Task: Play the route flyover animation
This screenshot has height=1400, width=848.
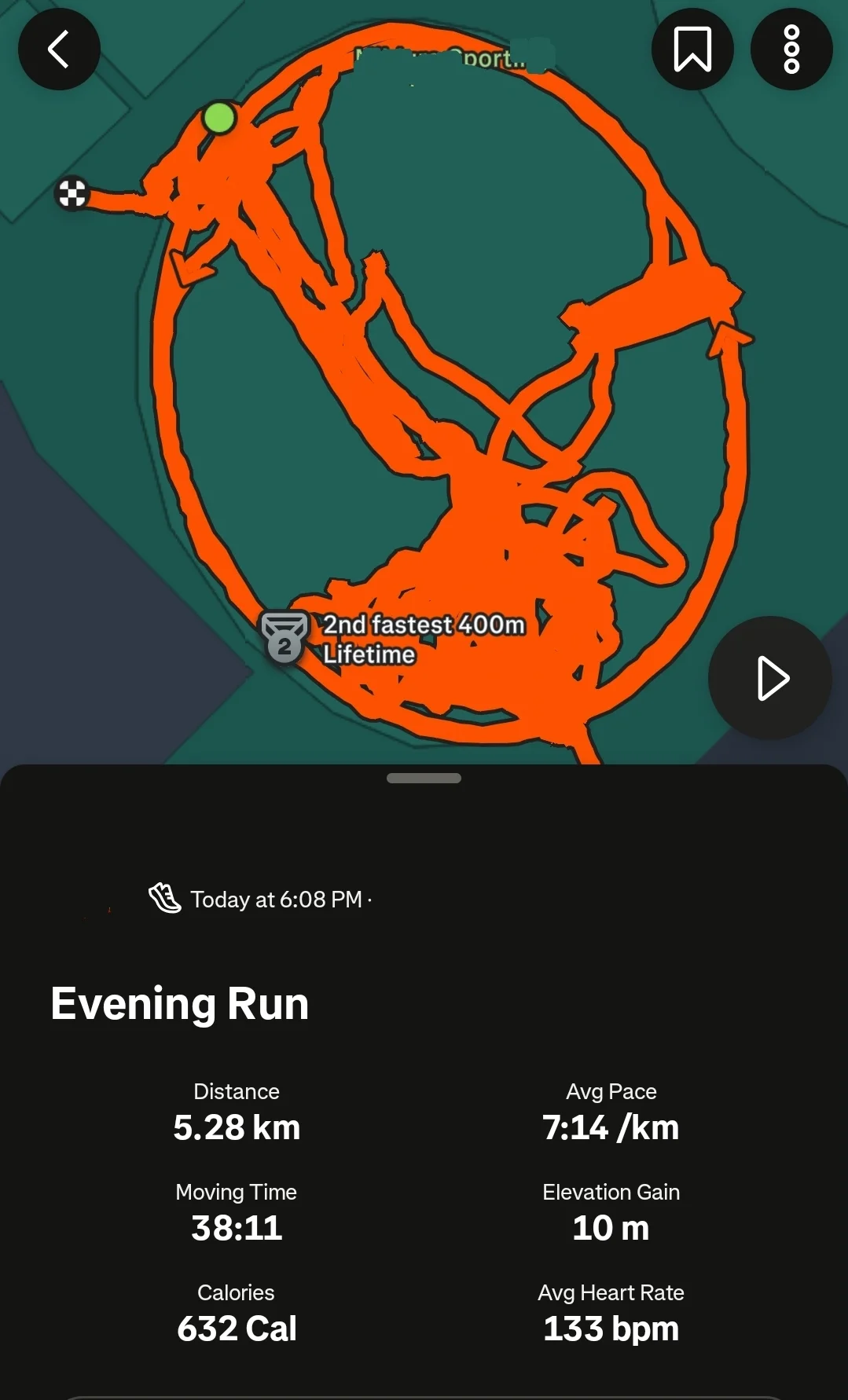Action: pyautogui.click(x=770, y=678)
